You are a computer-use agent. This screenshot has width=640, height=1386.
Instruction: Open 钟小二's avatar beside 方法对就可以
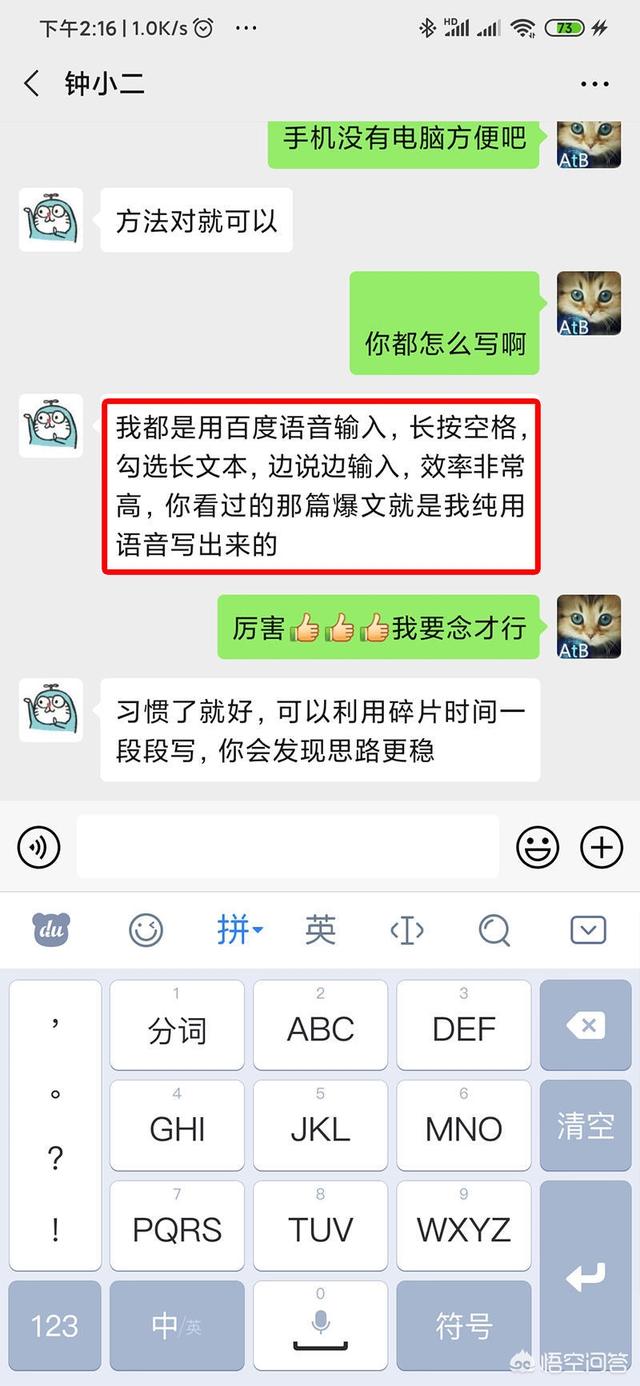(51, 219)
